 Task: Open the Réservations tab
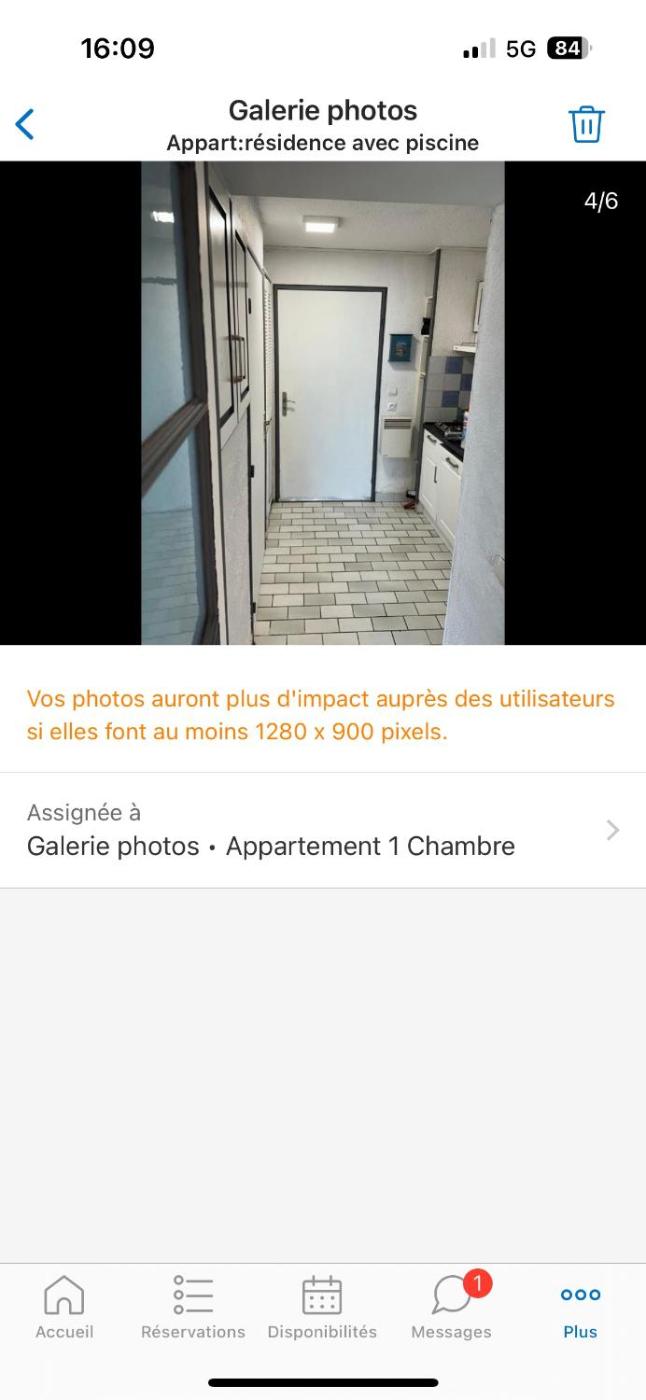point(193,1307)
